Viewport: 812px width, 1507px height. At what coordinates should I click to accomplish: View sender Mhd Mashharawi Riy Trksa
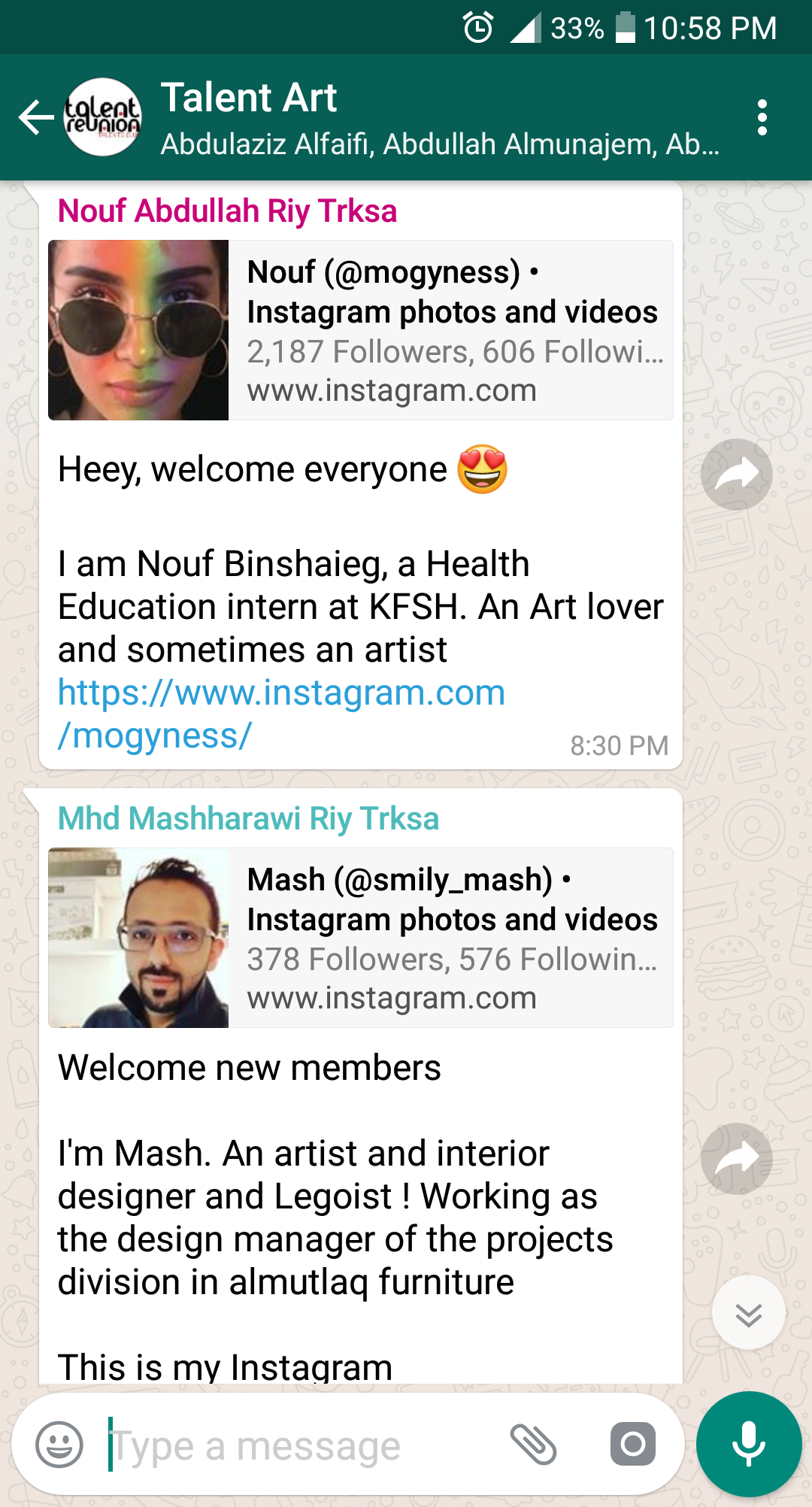248,819
